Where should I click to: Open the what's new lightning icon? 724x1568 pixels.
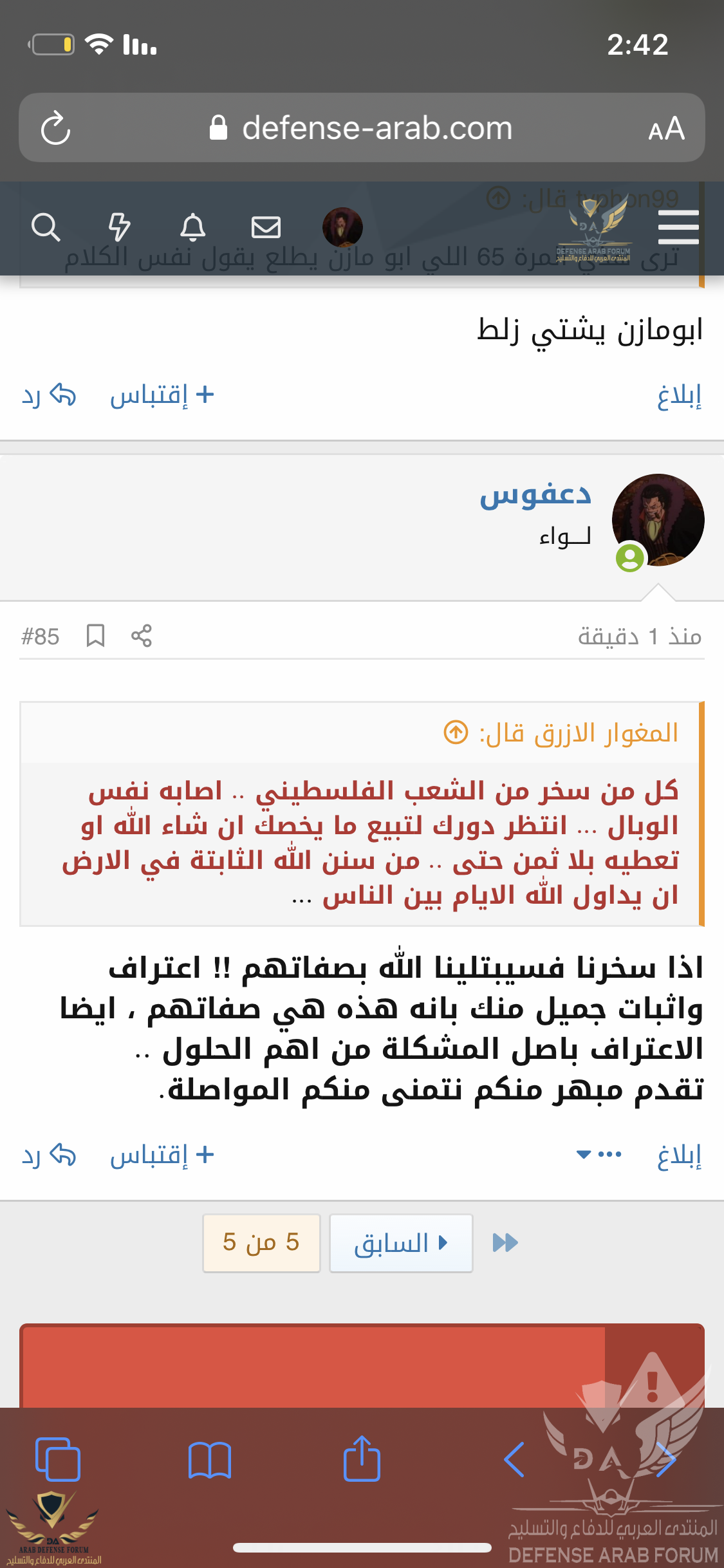click(119, 227)
